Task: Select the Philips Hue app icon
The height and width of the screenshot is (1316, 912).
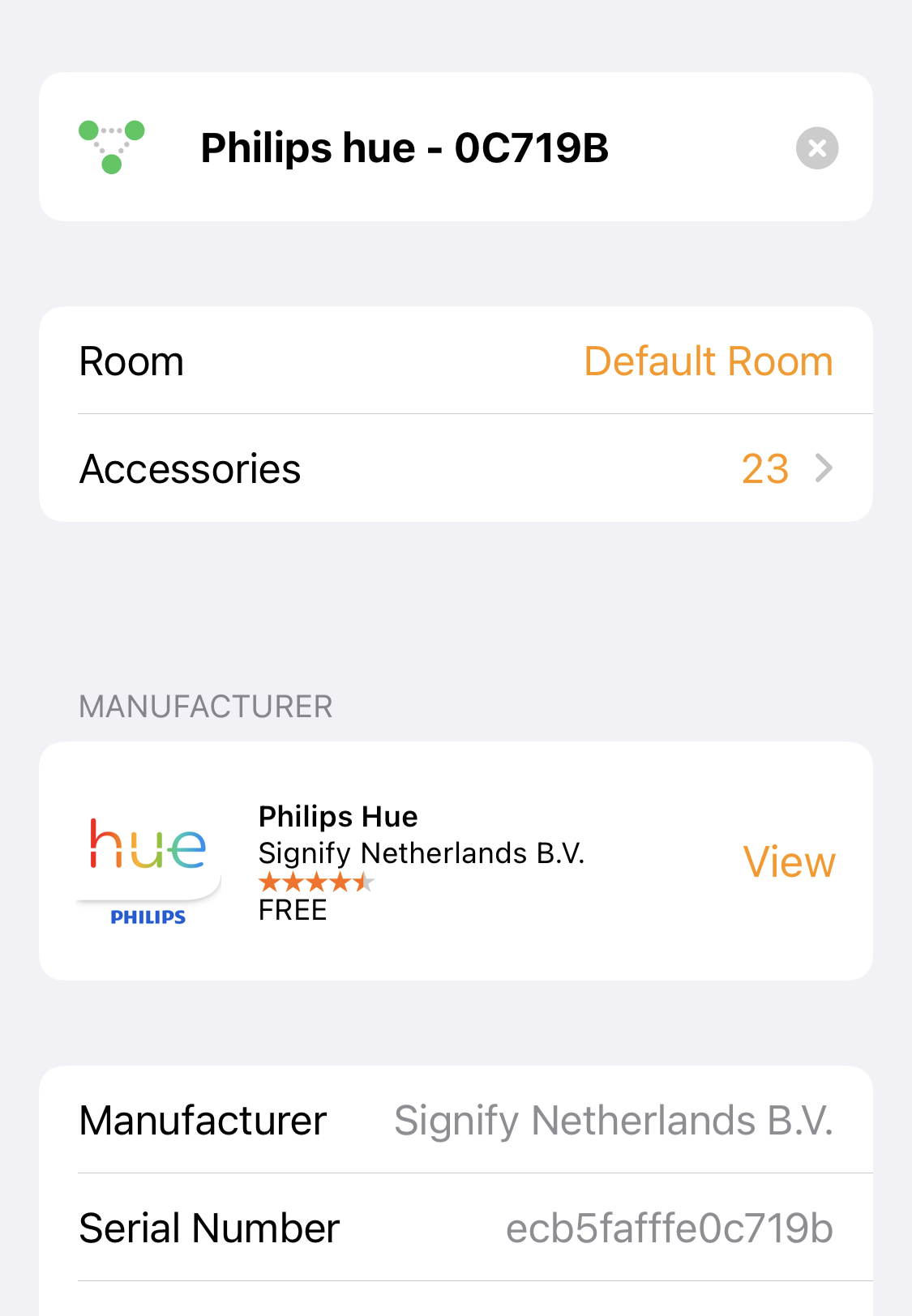Action: (x=148, y=861)
